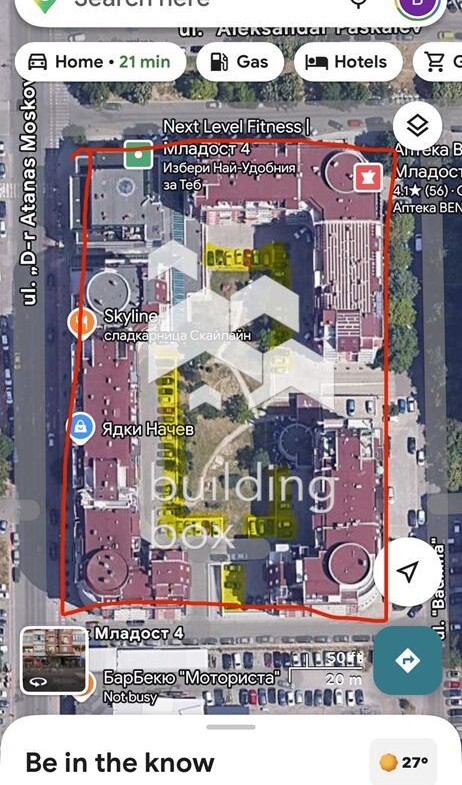
Task: Select the Gas chip
Action: pyautogui.click(x=240, y=62)
